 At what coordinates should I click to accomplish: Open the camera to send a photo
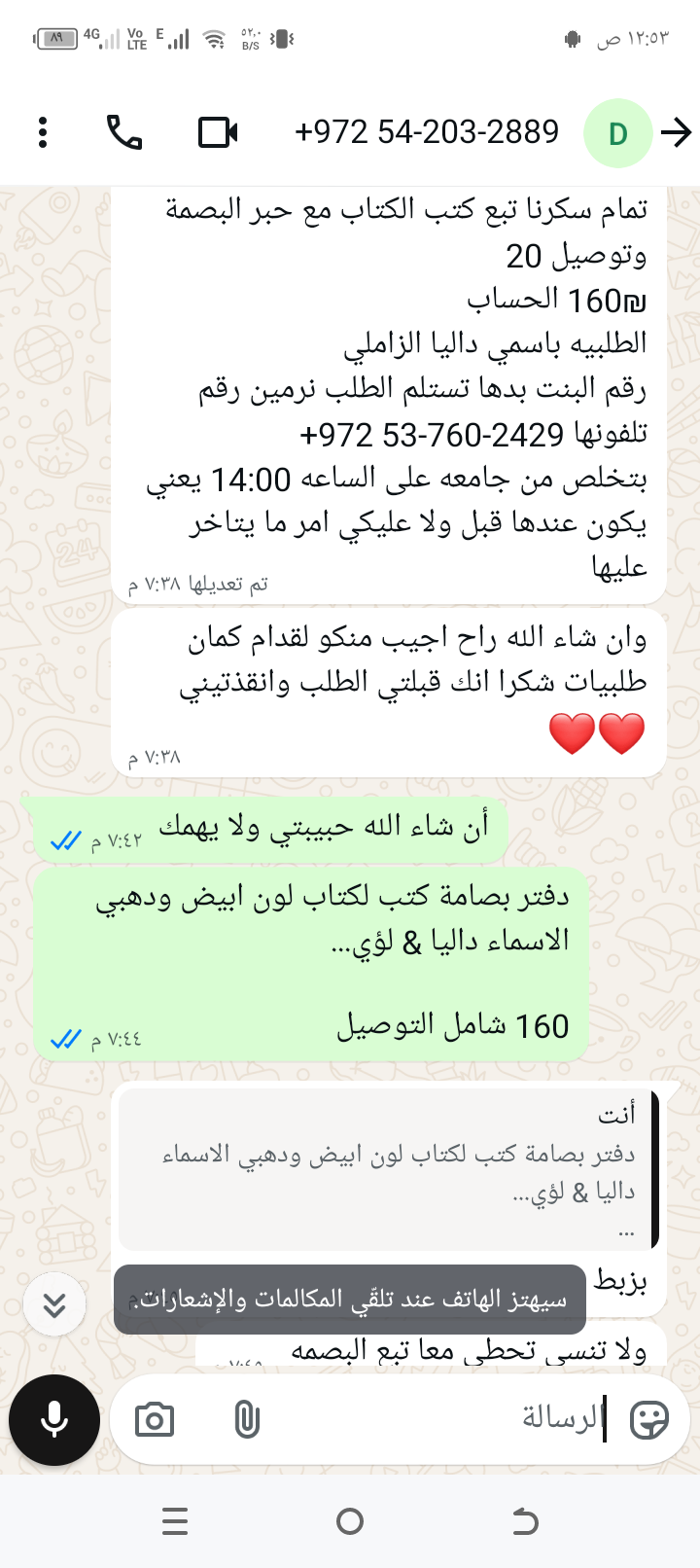click(x=155, y=1420)
